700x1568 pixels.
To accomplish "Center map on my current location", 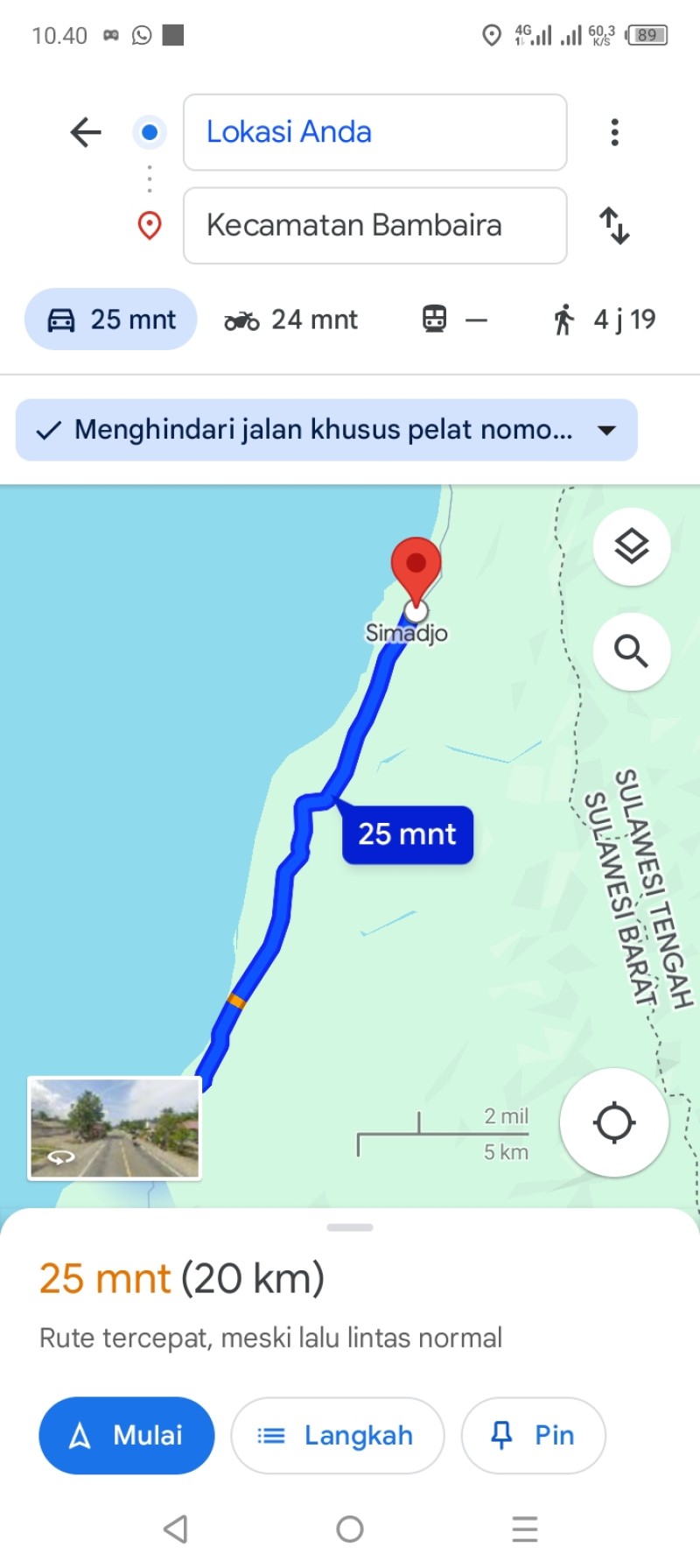I will tap(614, 1122).
